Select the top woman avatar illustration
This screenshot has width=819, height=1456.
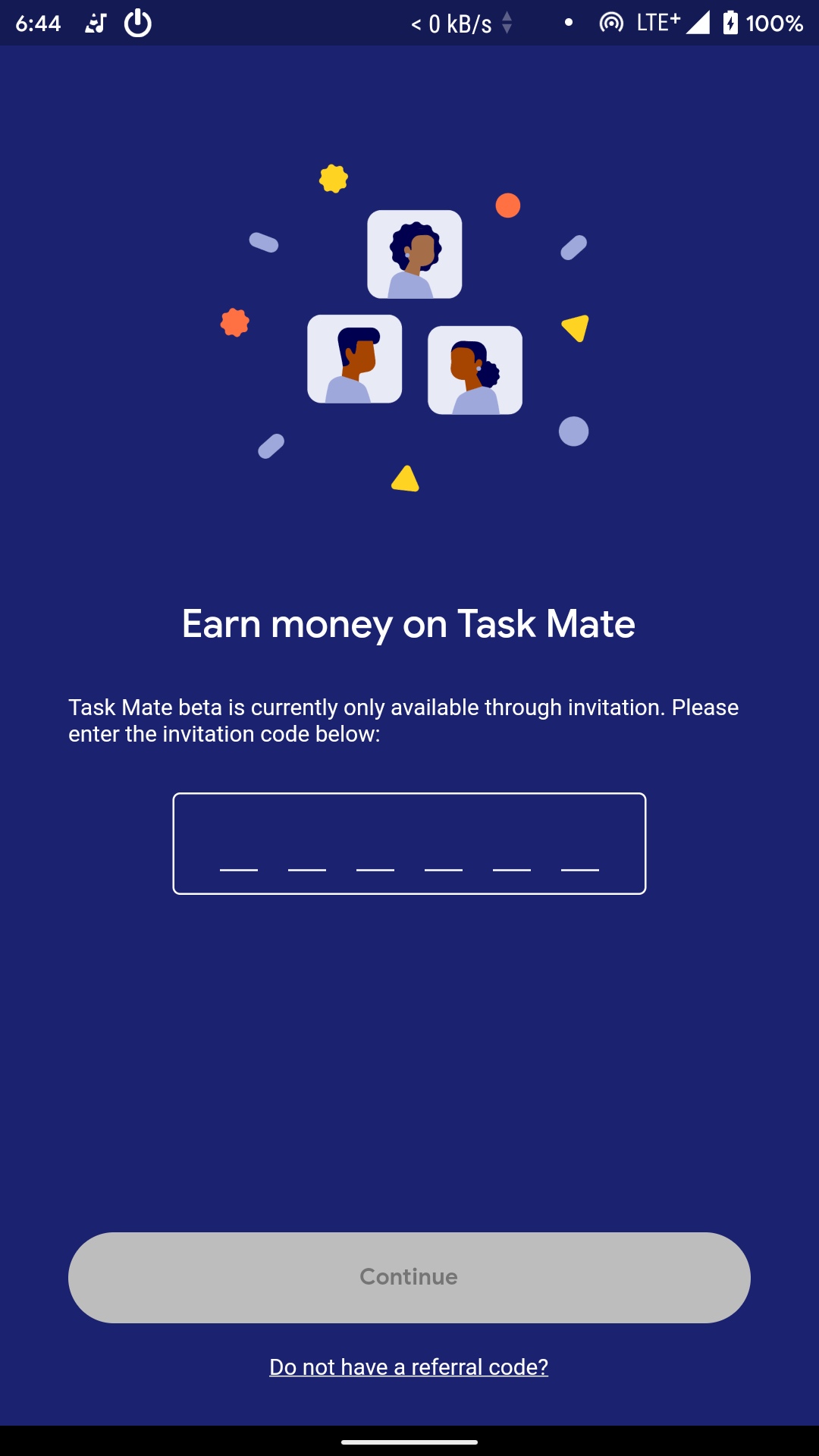pos(414,254)
